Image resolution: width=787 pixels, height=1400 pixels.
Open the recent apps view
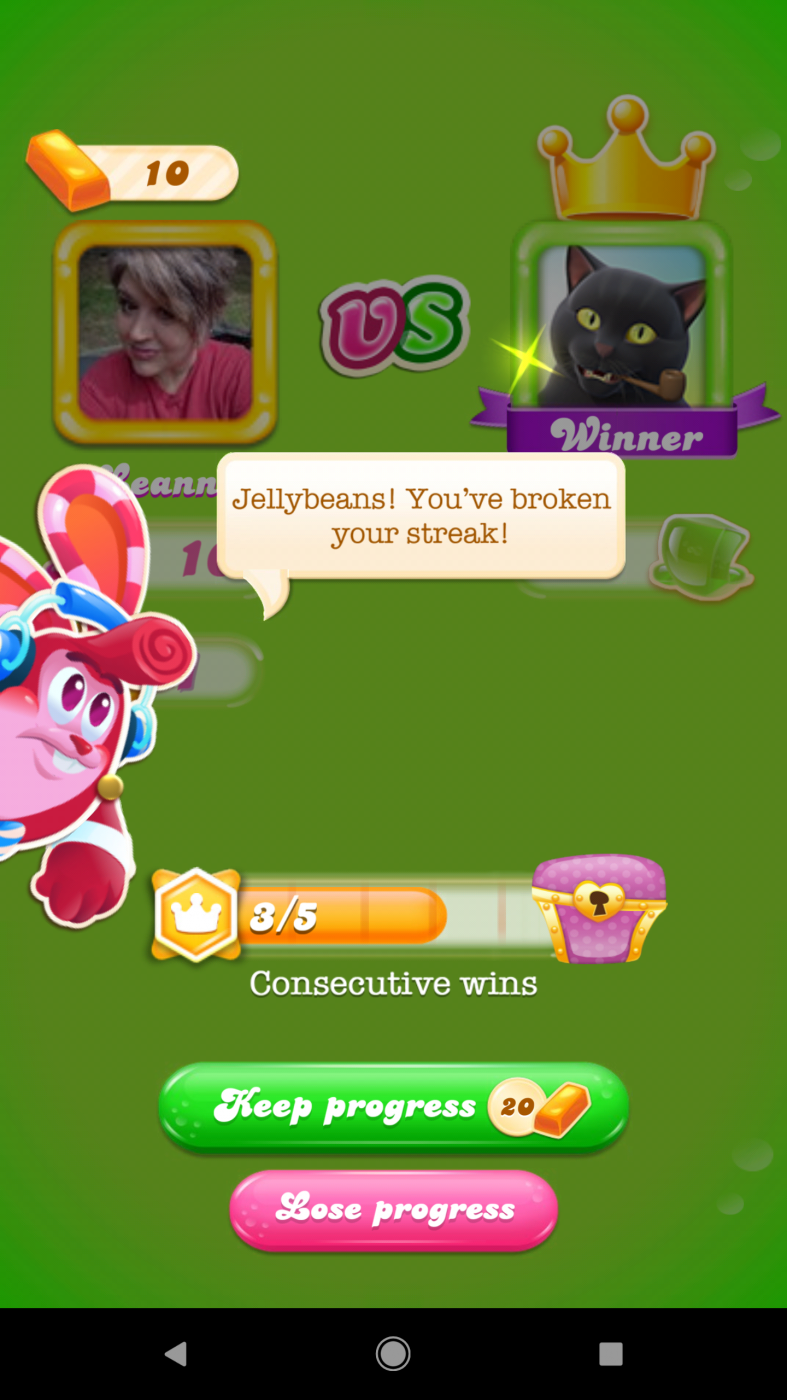pos(610,1354)
